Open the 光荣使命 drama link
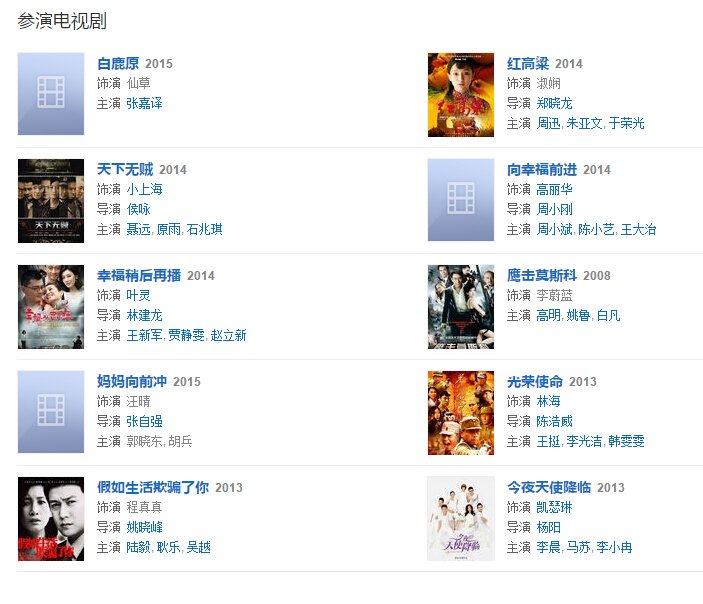The width and height of the screenshot is (703, 604). pyautogui.click(x=535, y=381)
